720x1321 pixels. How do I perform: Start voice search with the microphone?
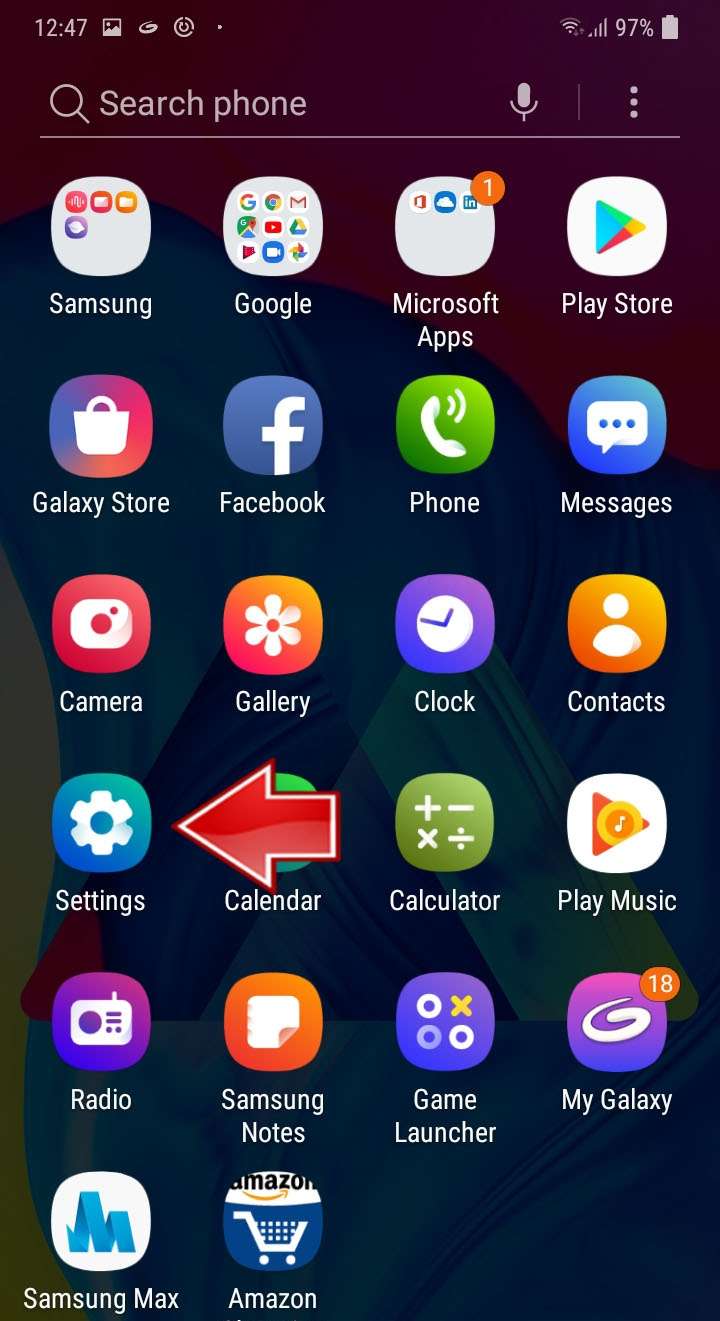pyautogui.click(x=524, y=102)
